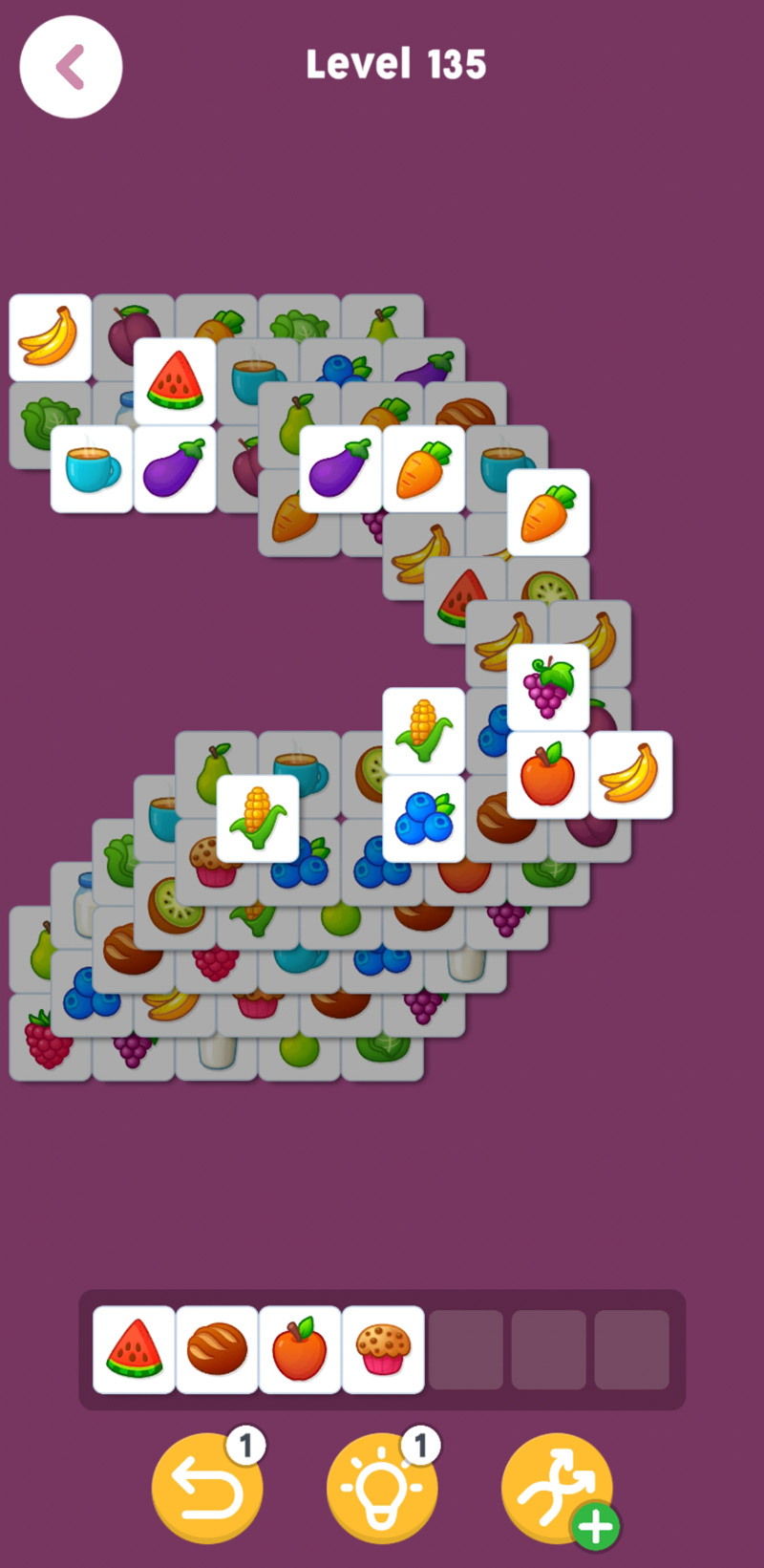Pick the corn tile above the bright blueberries
This screenshot has width=764, height=1568.
pyautogui.click(x=424, y=731)
